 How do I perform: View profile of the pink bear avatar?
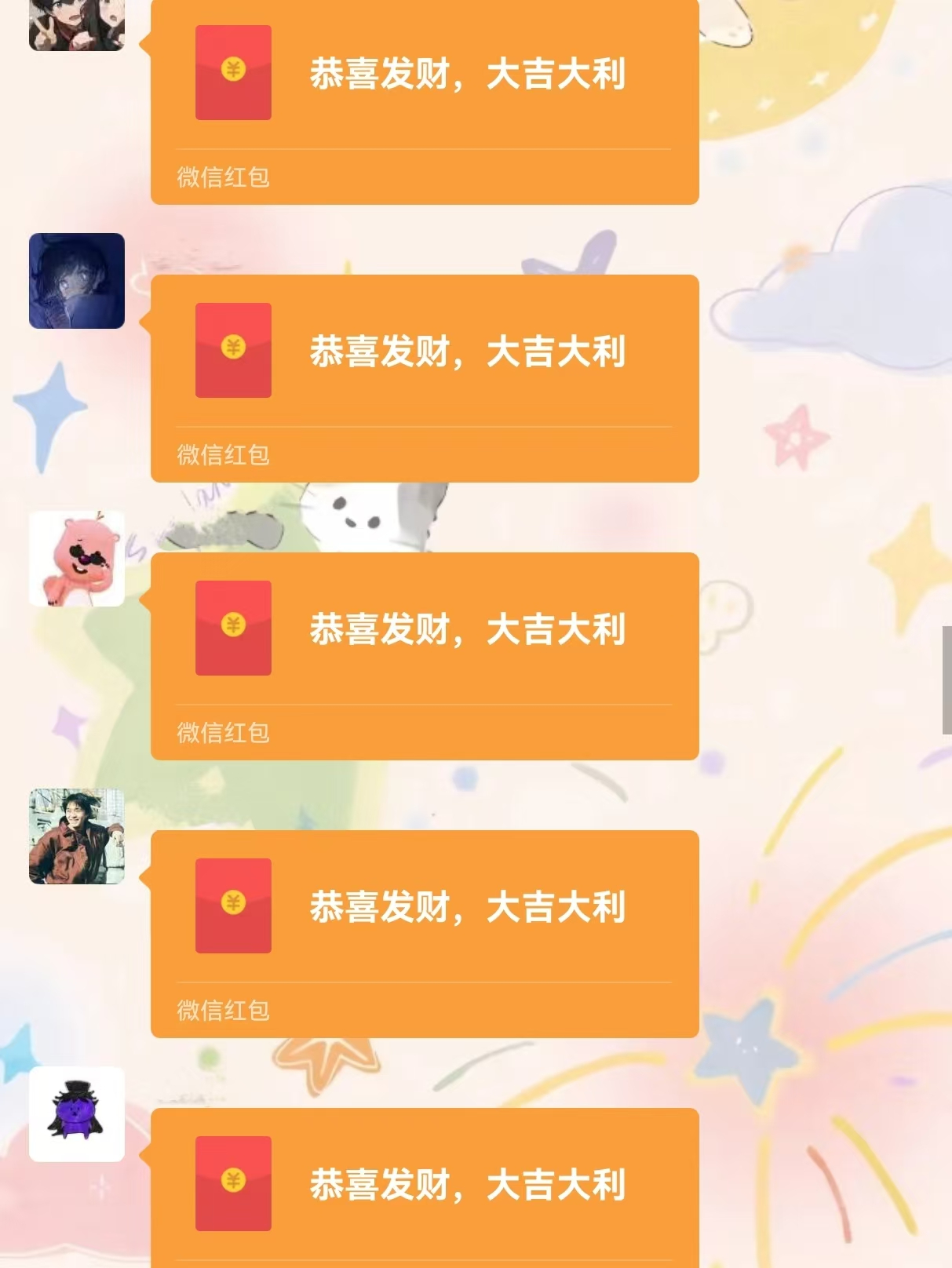(76, 559)
